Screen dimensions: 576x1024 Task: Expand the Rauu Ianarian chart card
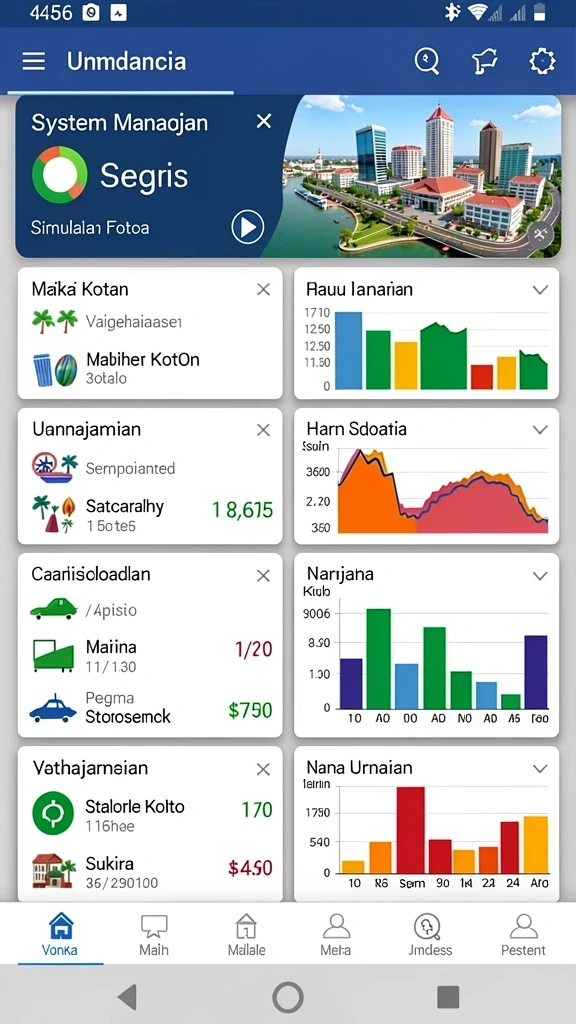(x=540, y=289)
